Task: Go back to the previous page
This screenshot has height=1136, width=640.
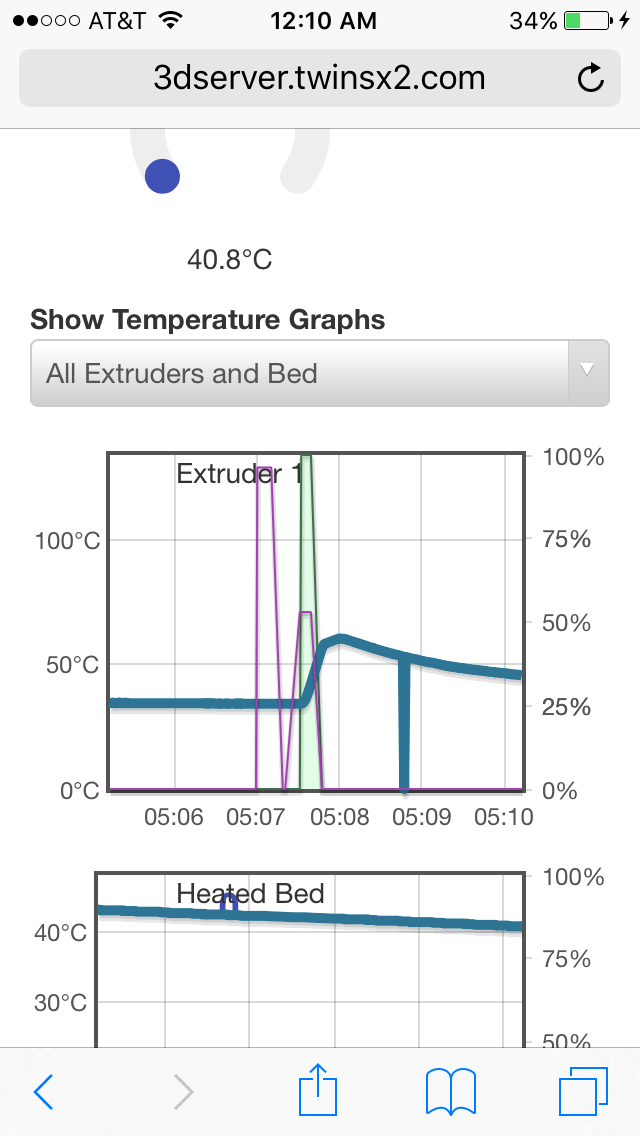Action: (43, 1092)
